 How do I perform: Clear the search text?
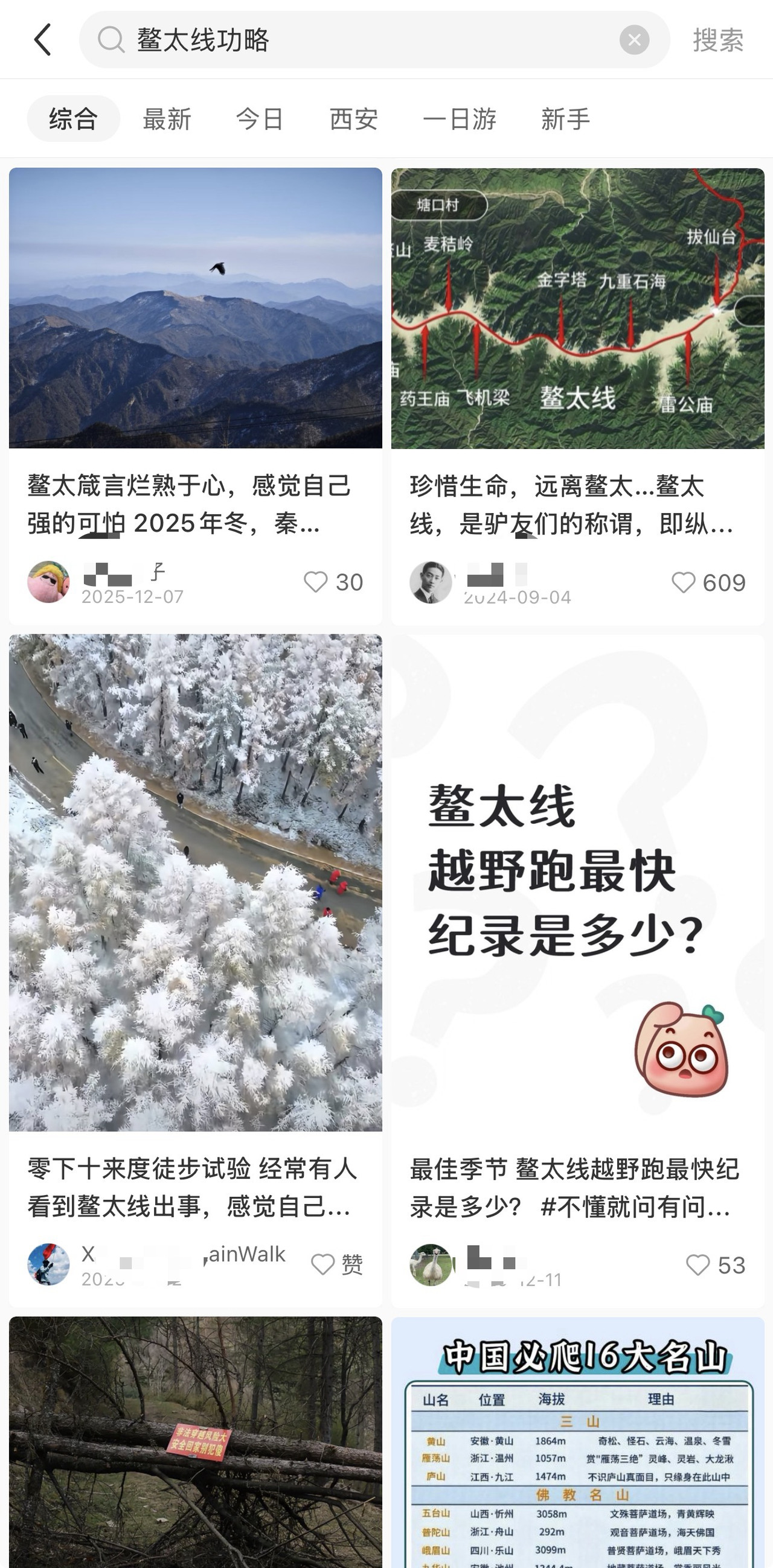[633, 40]
